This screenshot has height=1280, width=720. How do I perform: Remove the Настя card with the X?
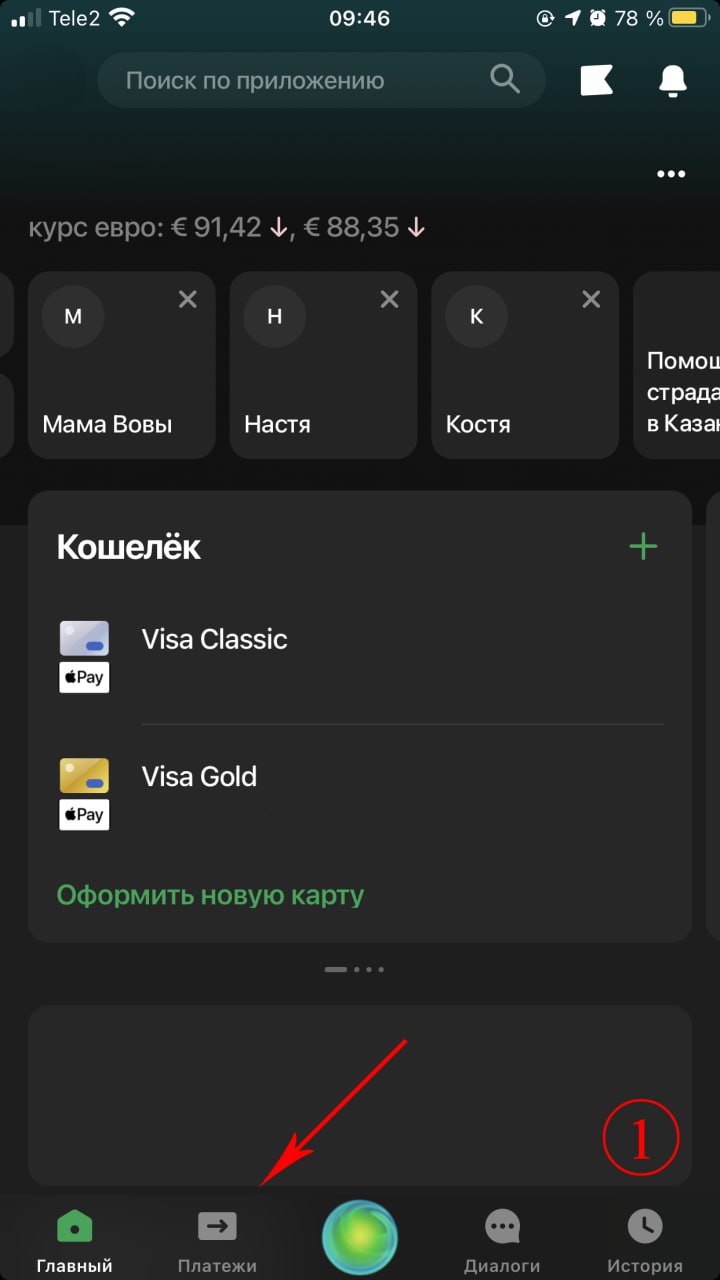click(389, 299)
